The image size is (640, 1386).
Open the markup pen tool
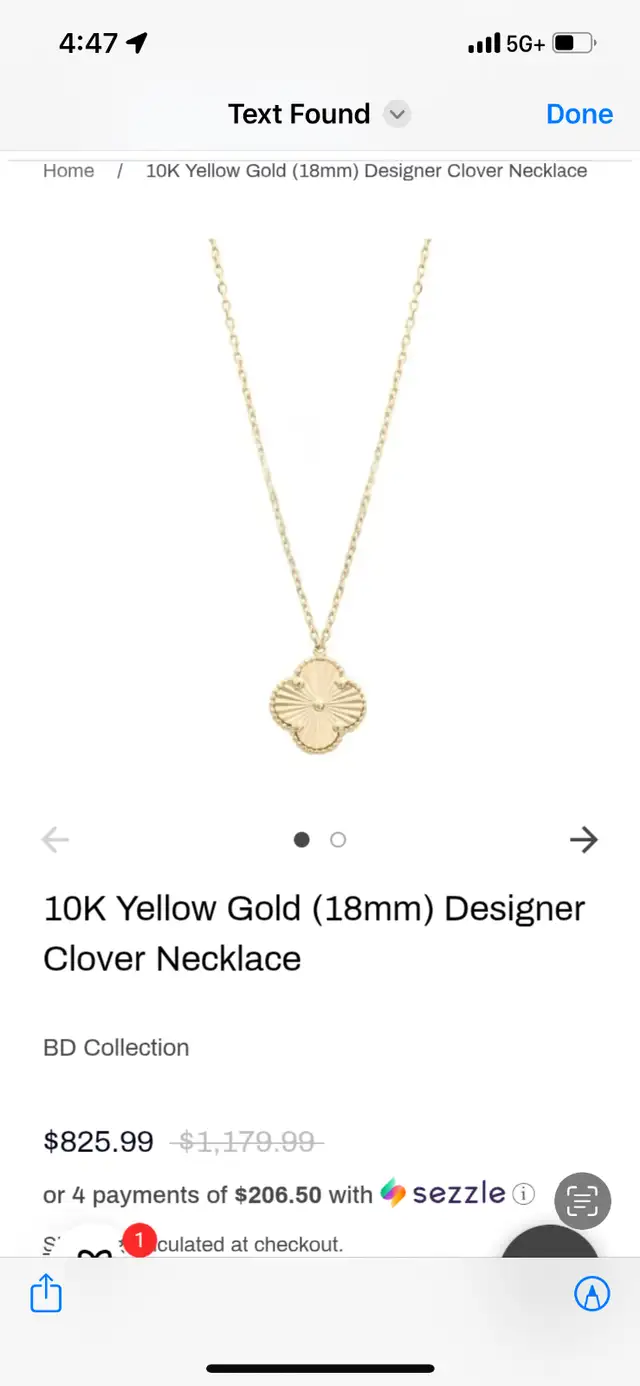[592, 1294]
